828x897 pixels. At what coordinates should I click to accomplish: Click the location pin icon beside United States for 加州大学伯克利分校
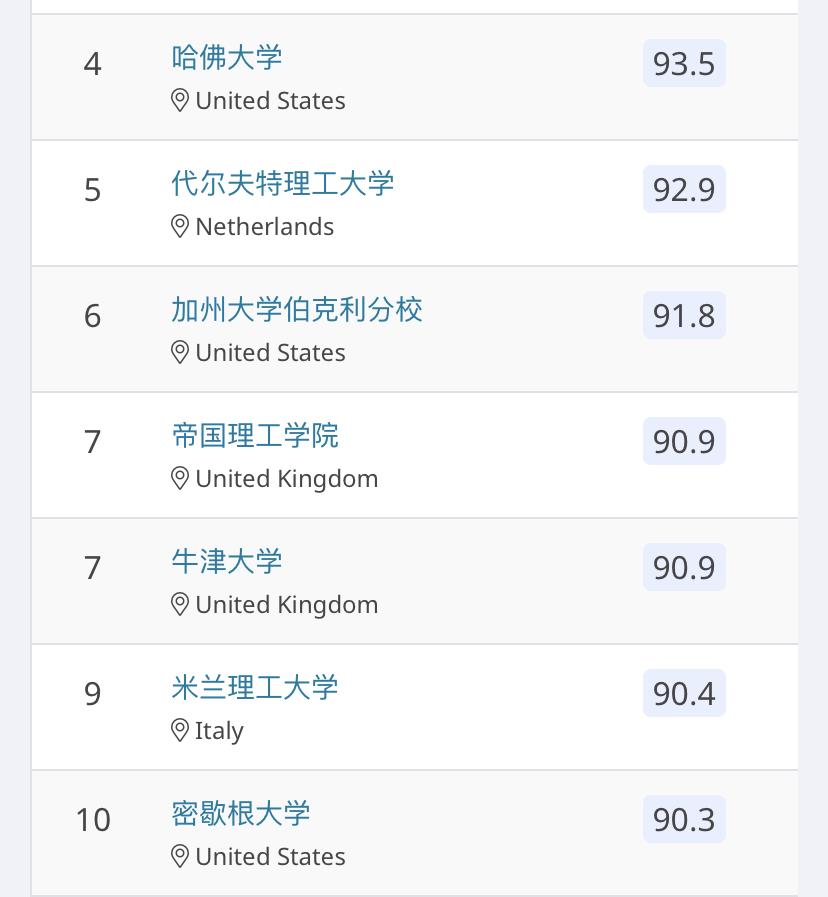point(180,352)
